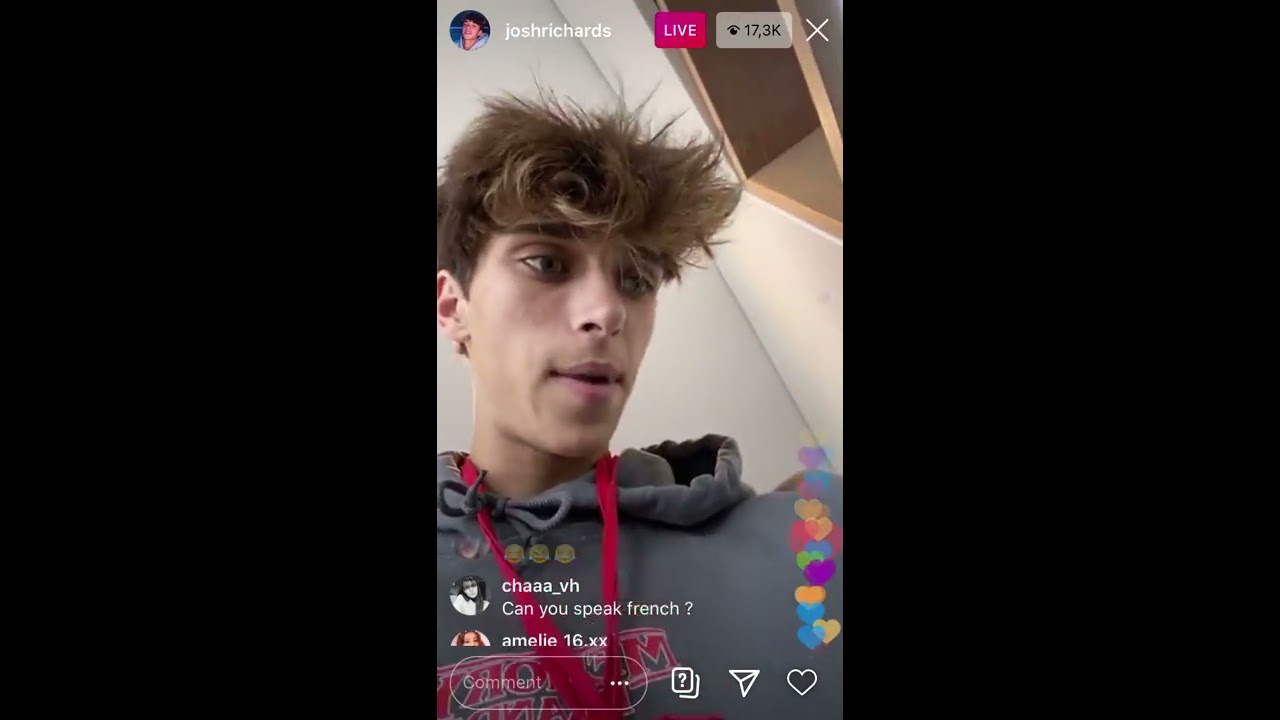This screenshot has width=1280, height=720.
Task: Open the joshrichards username
Action: pos(558,31)
